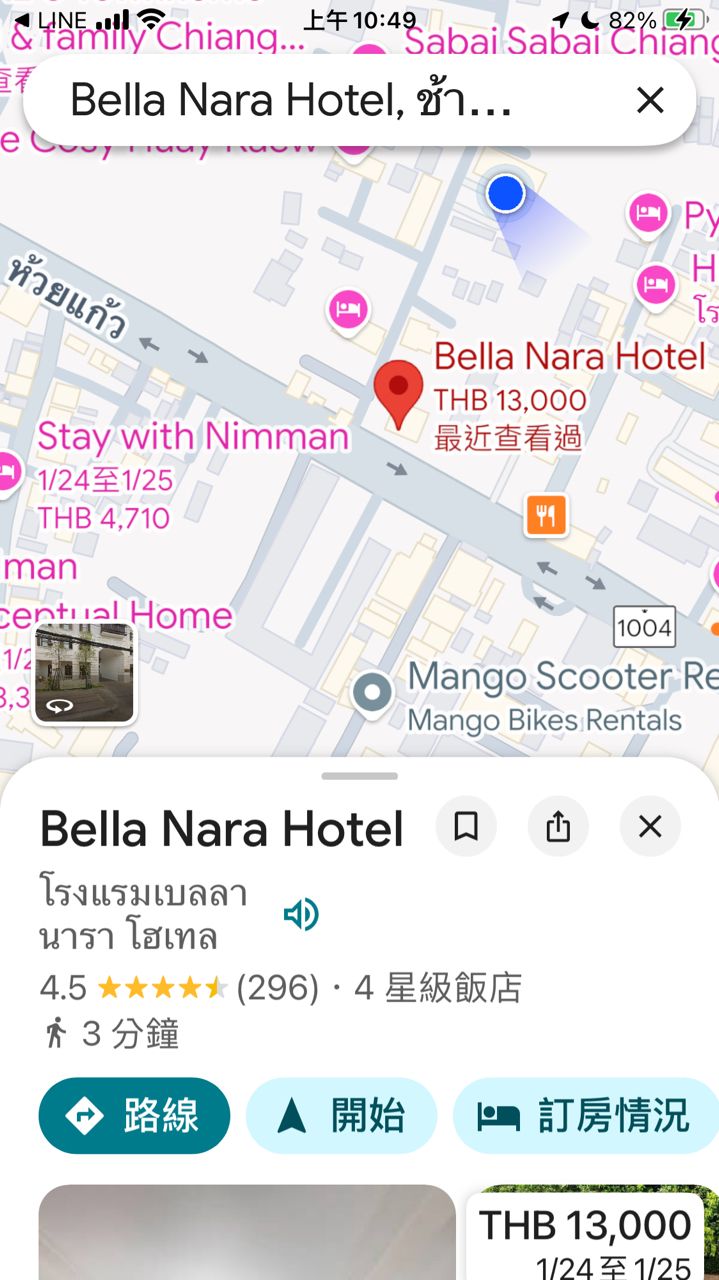Save Bella Nara Hotel with the bookmark icon
This screenshot has height=1280, width=719.
click(x=466, y=827)
